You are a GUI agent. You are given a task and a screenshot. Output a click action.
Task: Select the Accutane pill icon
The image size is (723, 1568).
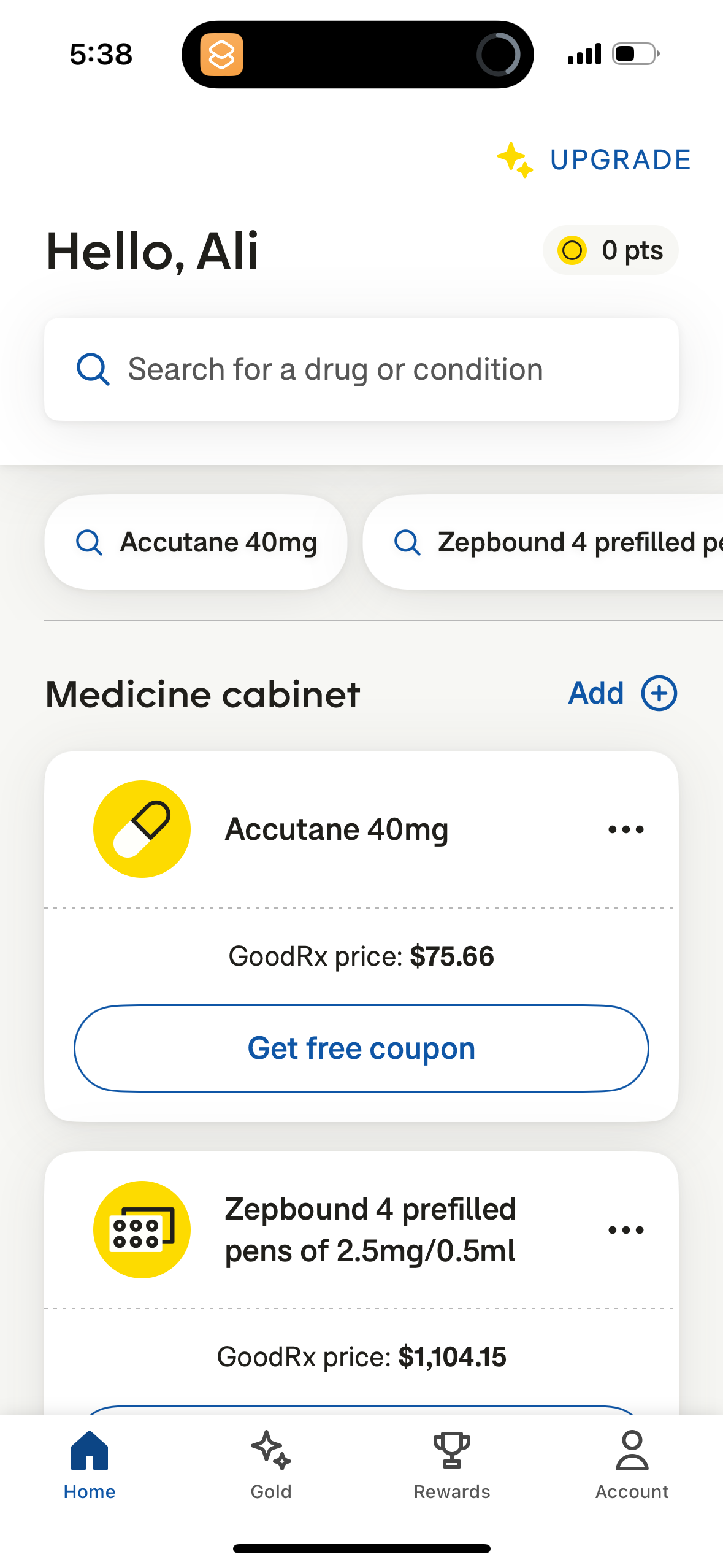coord(142,828)
